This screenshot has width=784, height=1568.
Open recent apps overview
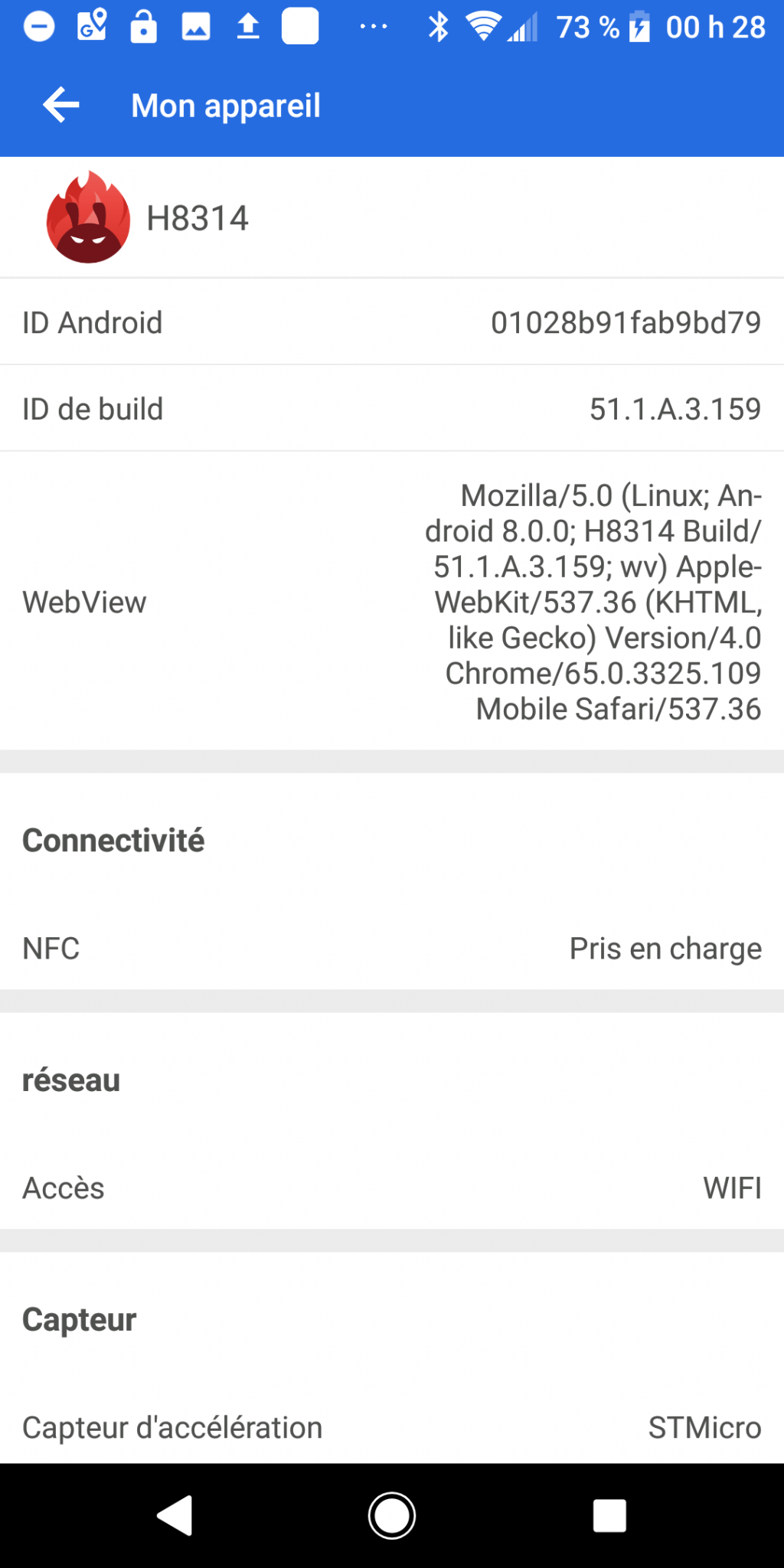point(609,1515)
